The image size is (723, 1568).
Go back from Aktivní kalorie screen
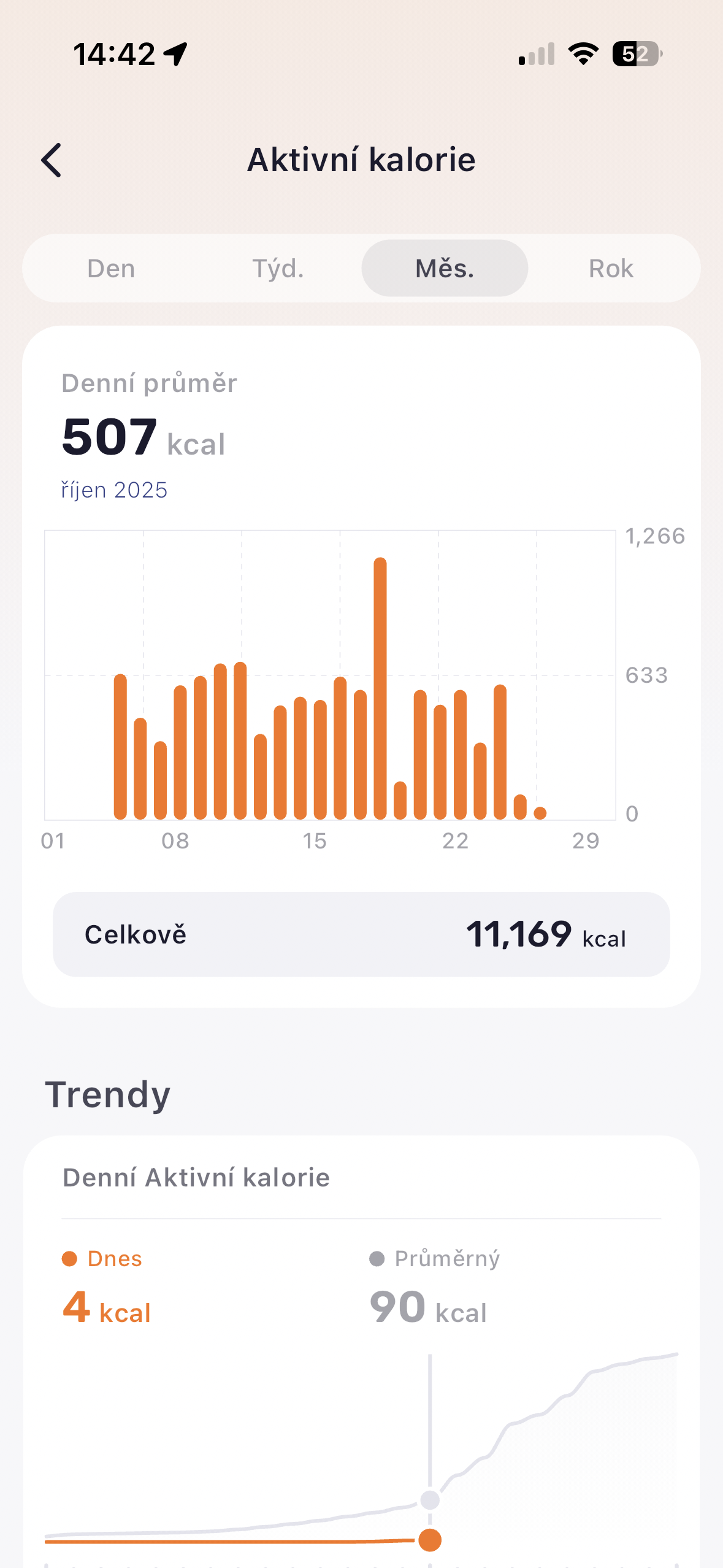[52, 160]
